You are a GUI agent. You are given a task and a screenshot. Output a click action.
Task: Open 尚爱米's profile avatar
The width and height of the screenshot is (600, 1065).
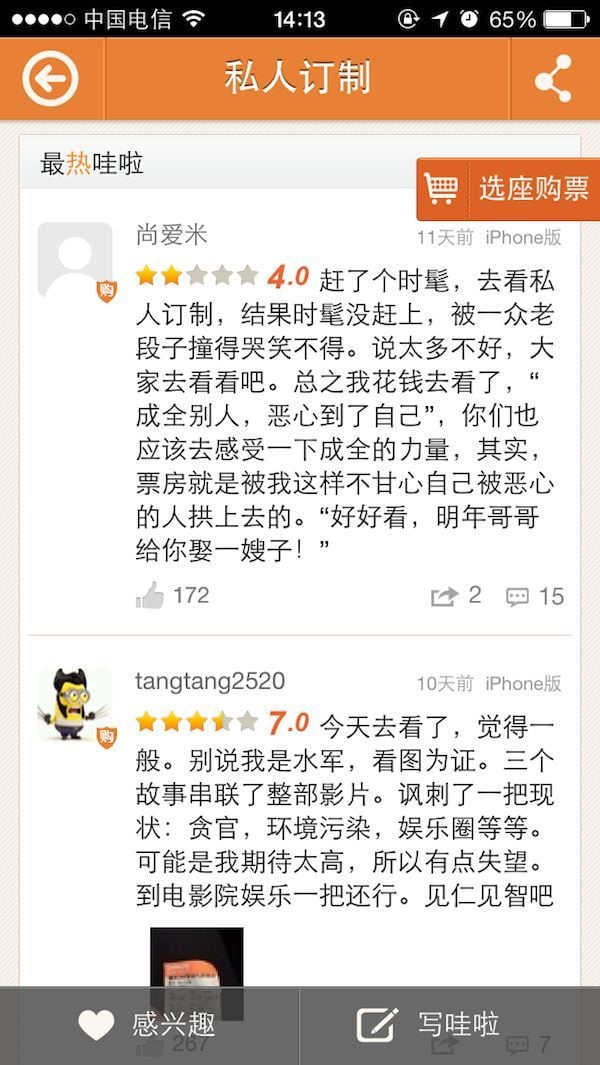75,260
